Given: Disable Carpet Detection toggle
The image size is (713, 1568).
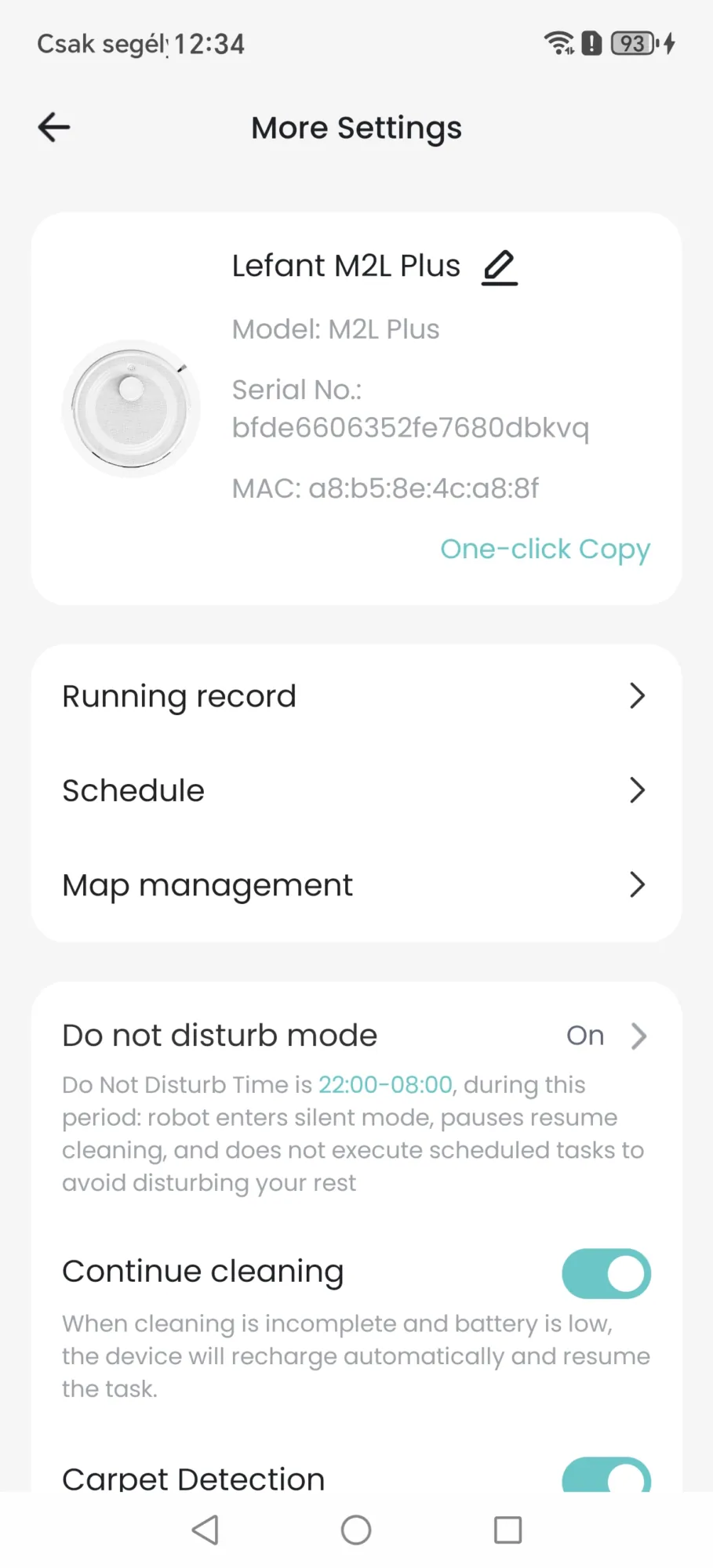Looking at the screenshot, I should pyautogui.click(x=606, y=1475).
